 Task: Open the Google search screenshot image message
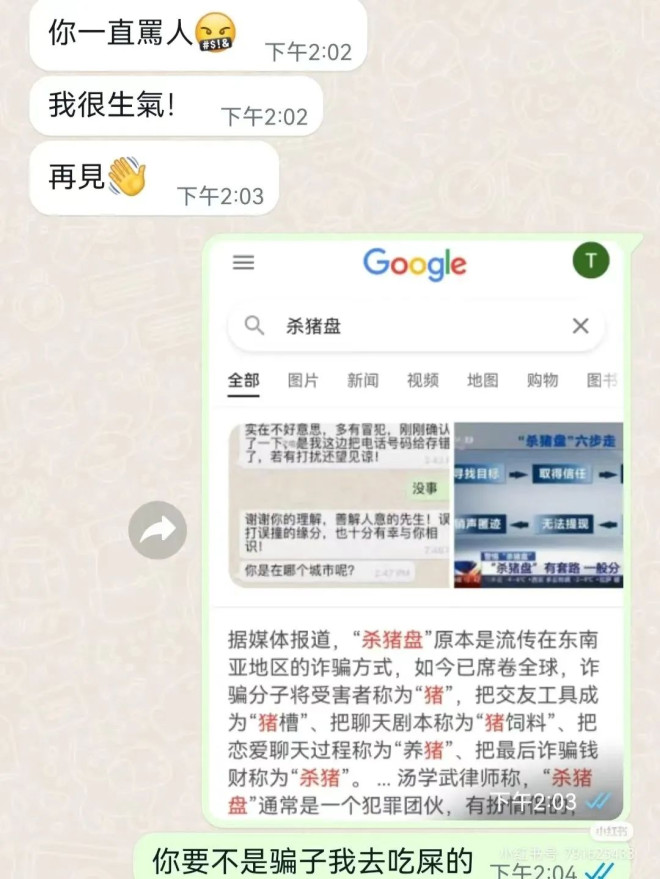(424, 530)
